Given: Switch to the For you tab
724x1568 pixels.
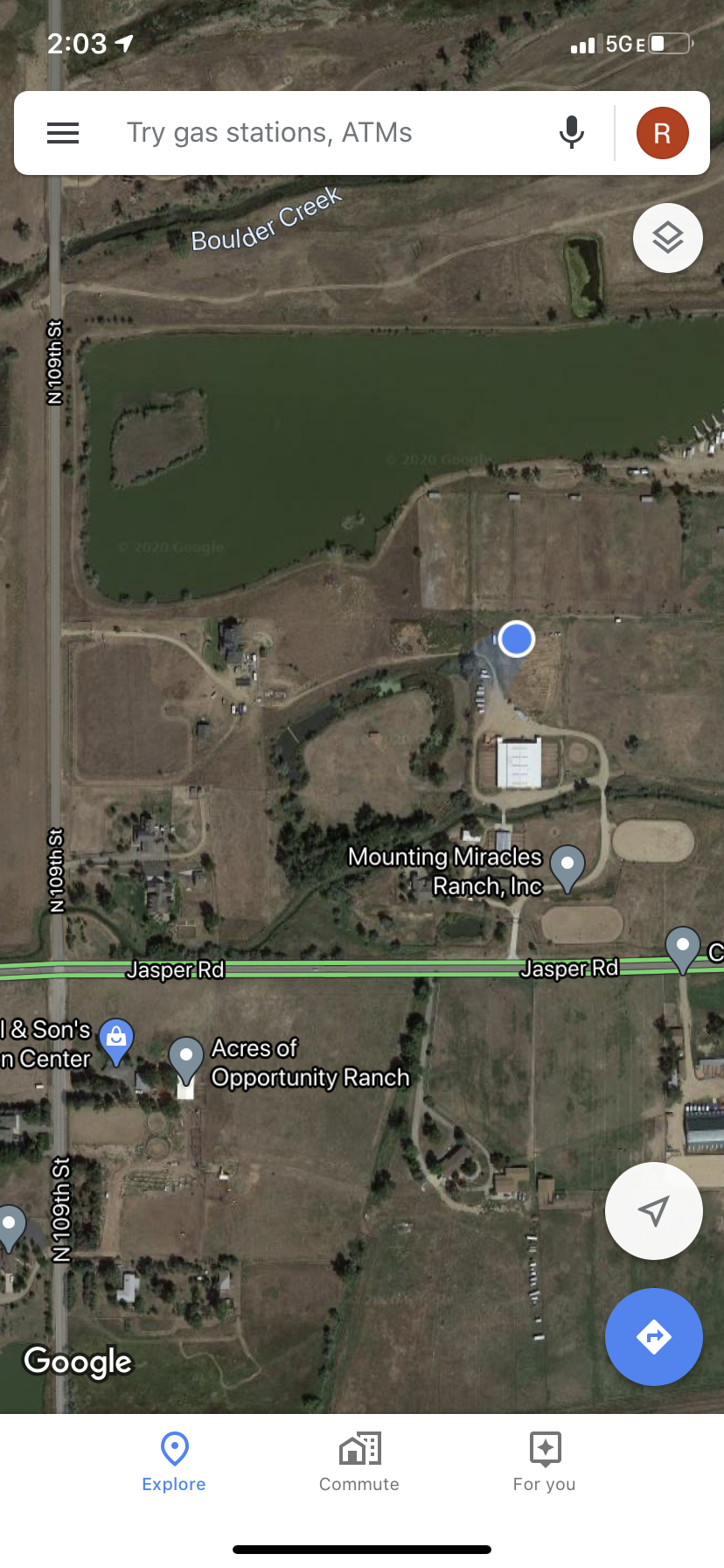Looking at the screenshot, I should 544,1461.
